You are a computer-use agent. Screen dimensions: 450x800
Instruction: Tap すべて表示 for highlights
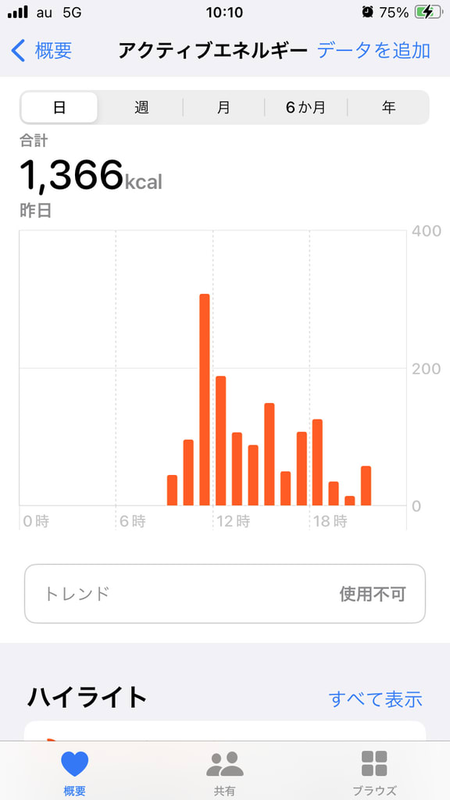[376, 698]
